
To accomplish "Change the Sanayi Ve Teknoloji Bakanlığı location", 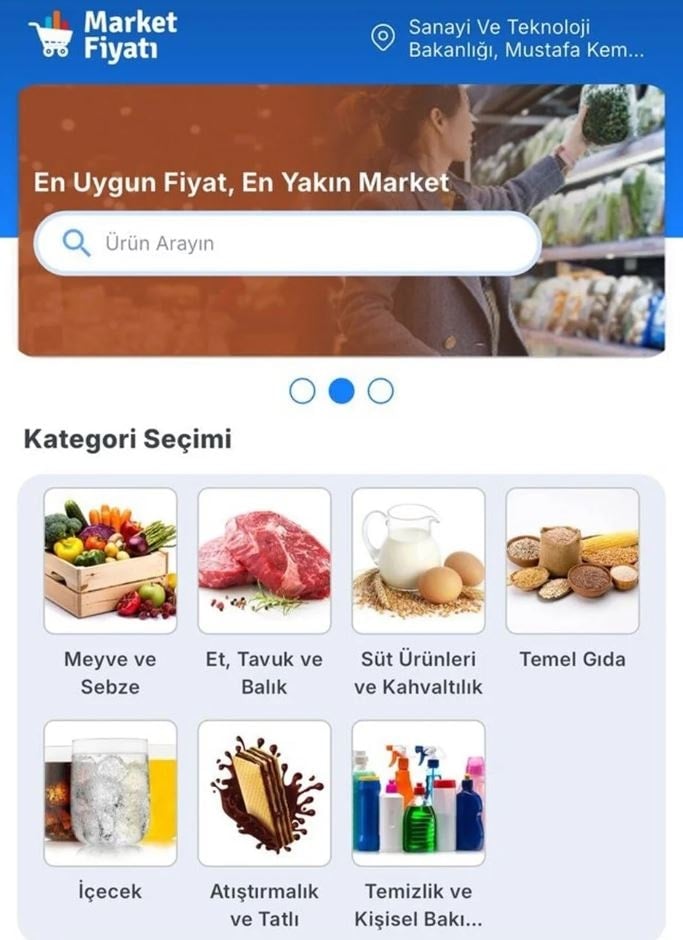I will coord(510,38).
